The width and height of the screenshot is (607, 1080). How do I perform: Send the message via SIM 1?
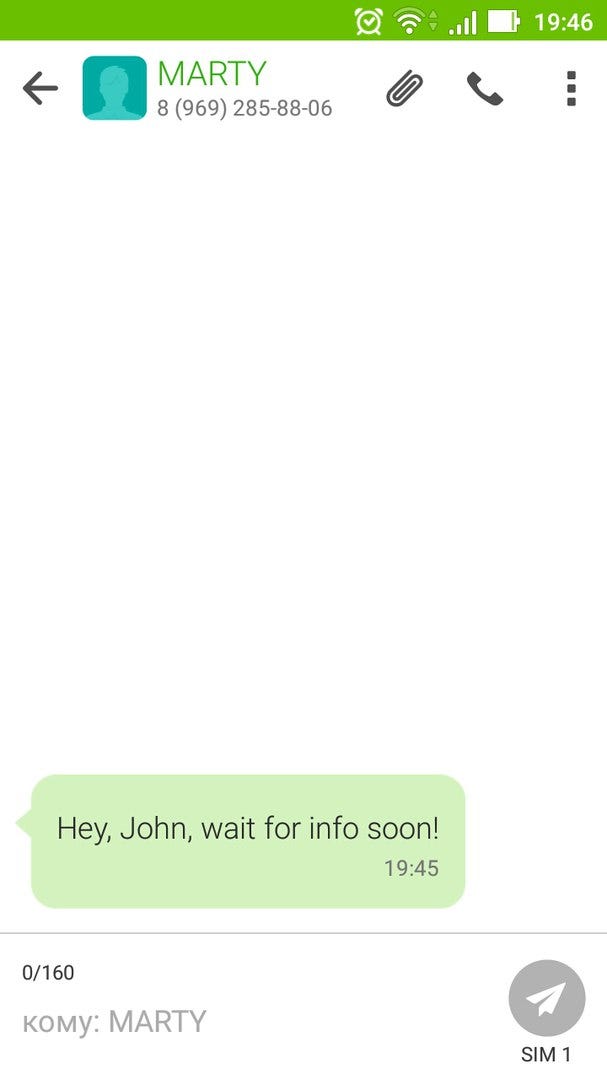point(547,998)
